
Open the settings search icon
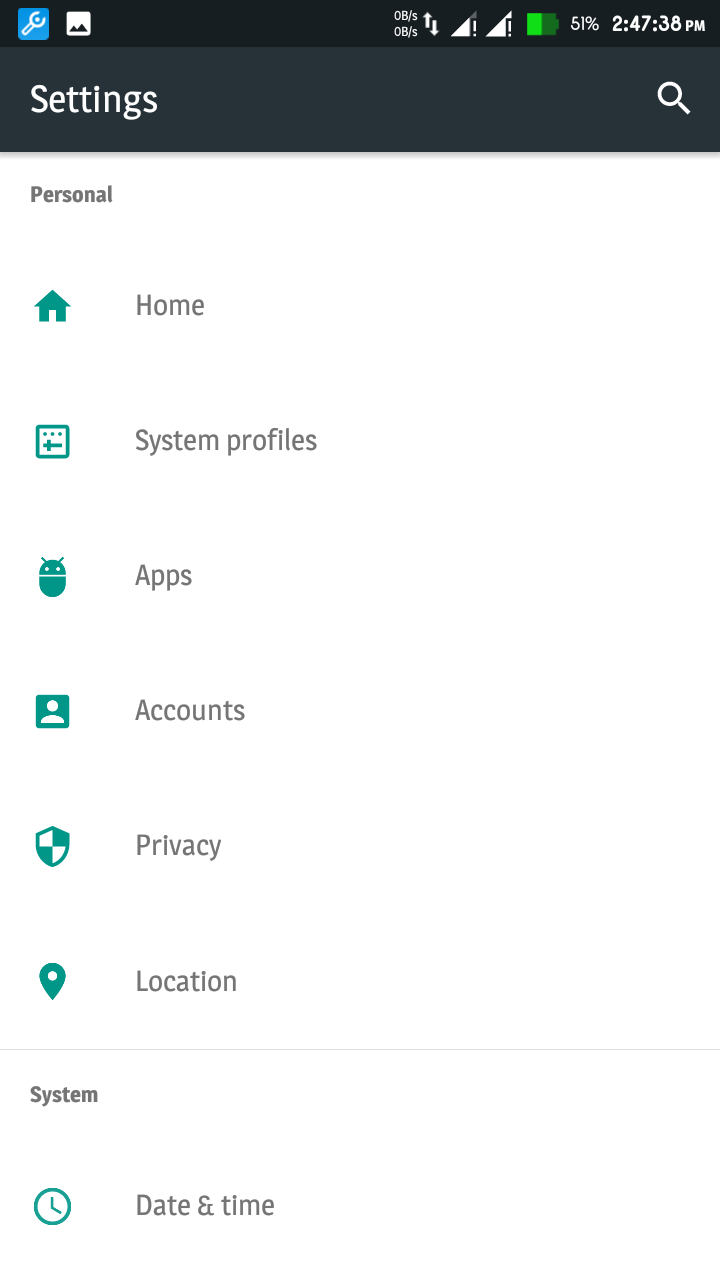coord(673,99)
